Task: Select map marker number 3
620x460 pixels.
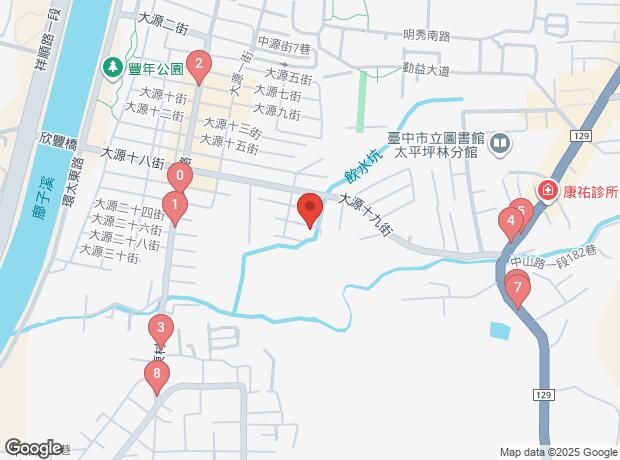Action: (160, 327)
